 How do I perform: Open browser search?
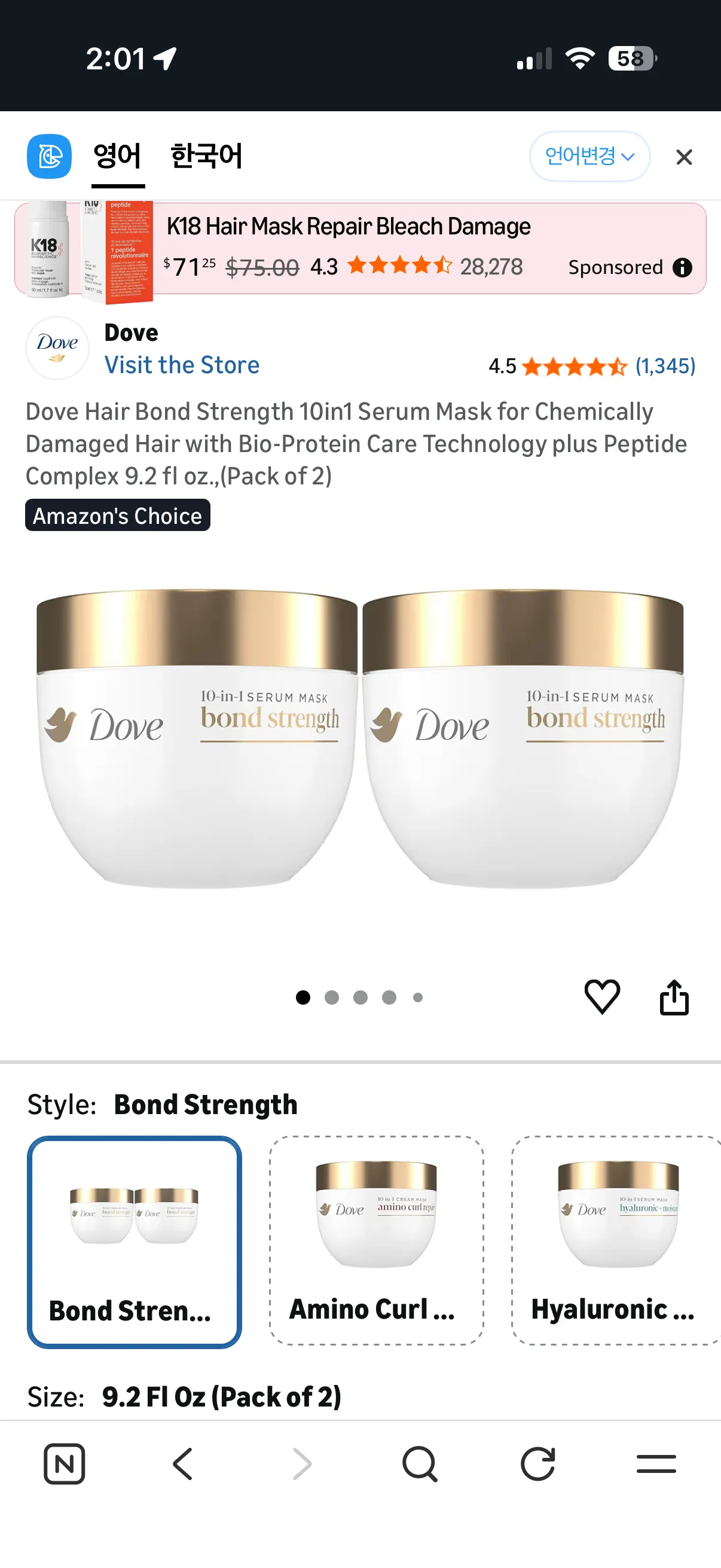420,1463
